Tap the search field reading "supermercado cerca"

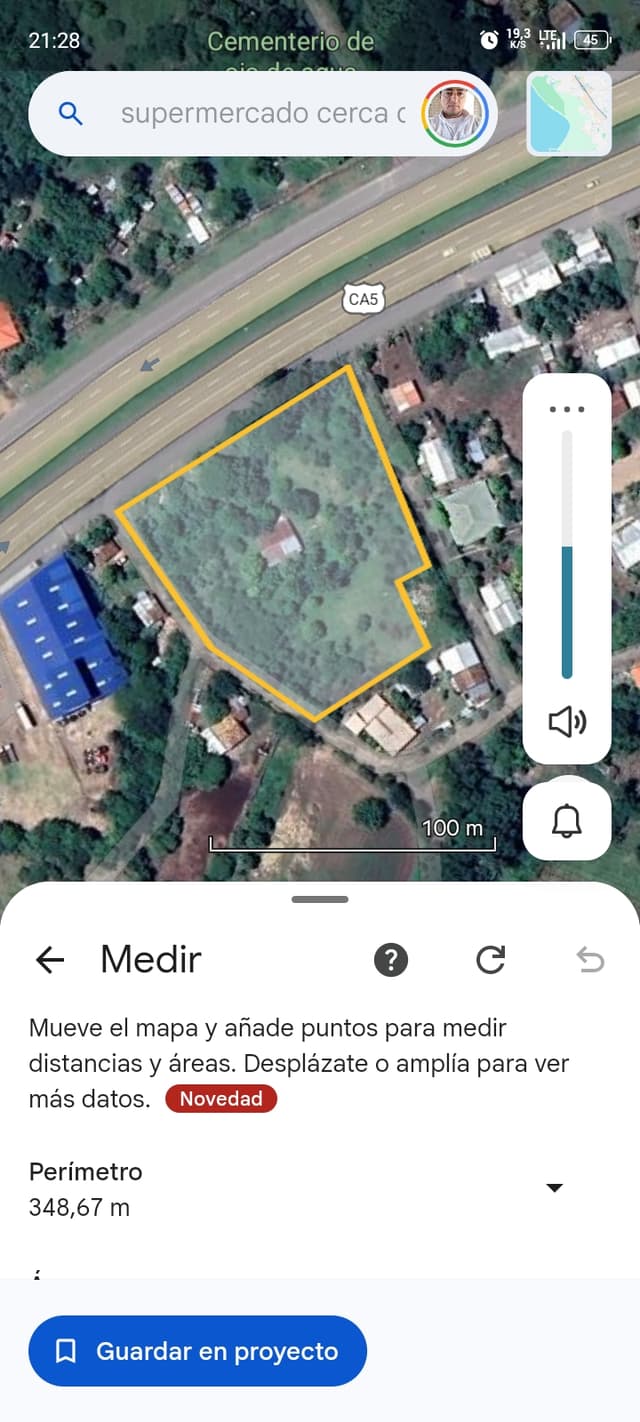[262, 113]
